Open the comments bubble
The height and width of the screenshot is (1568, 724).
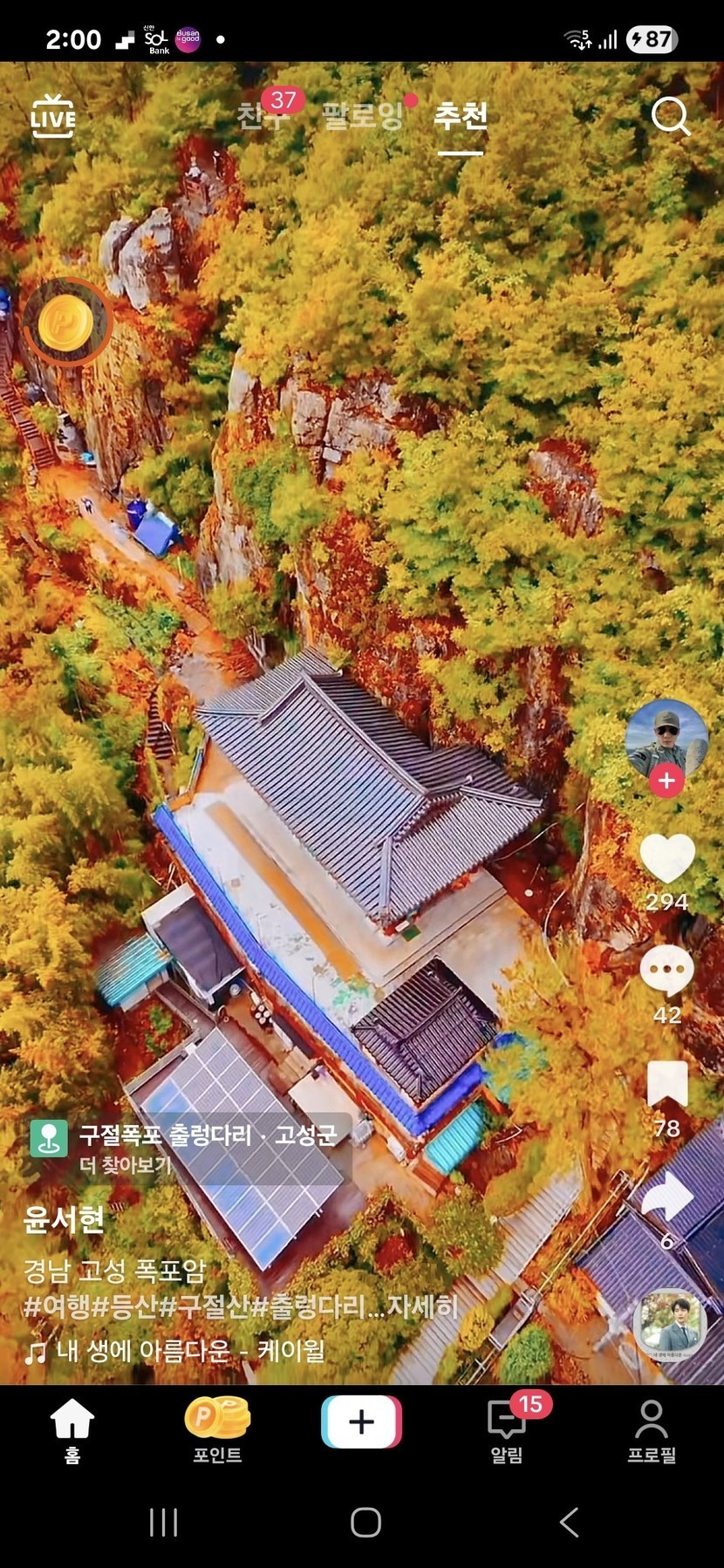coord(667,971)
